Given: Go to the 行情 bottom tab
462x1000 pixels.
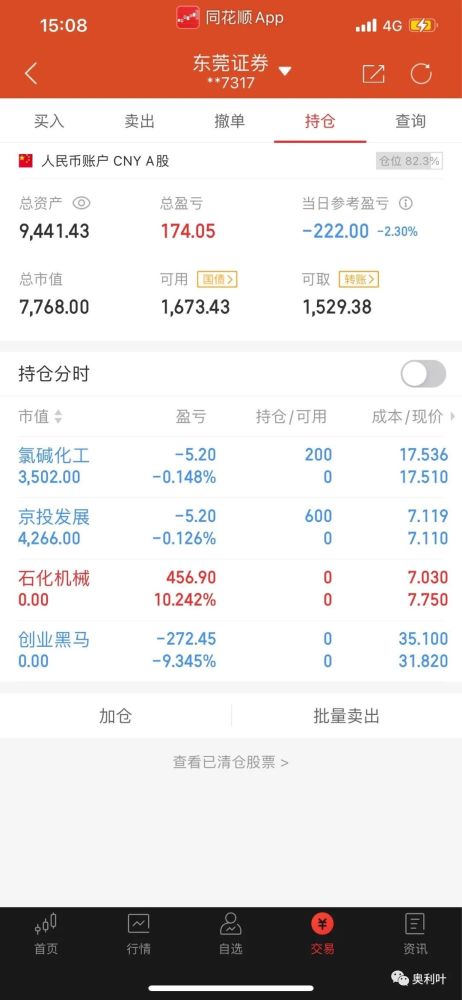Looking at the screenshot, I should 138,934.
